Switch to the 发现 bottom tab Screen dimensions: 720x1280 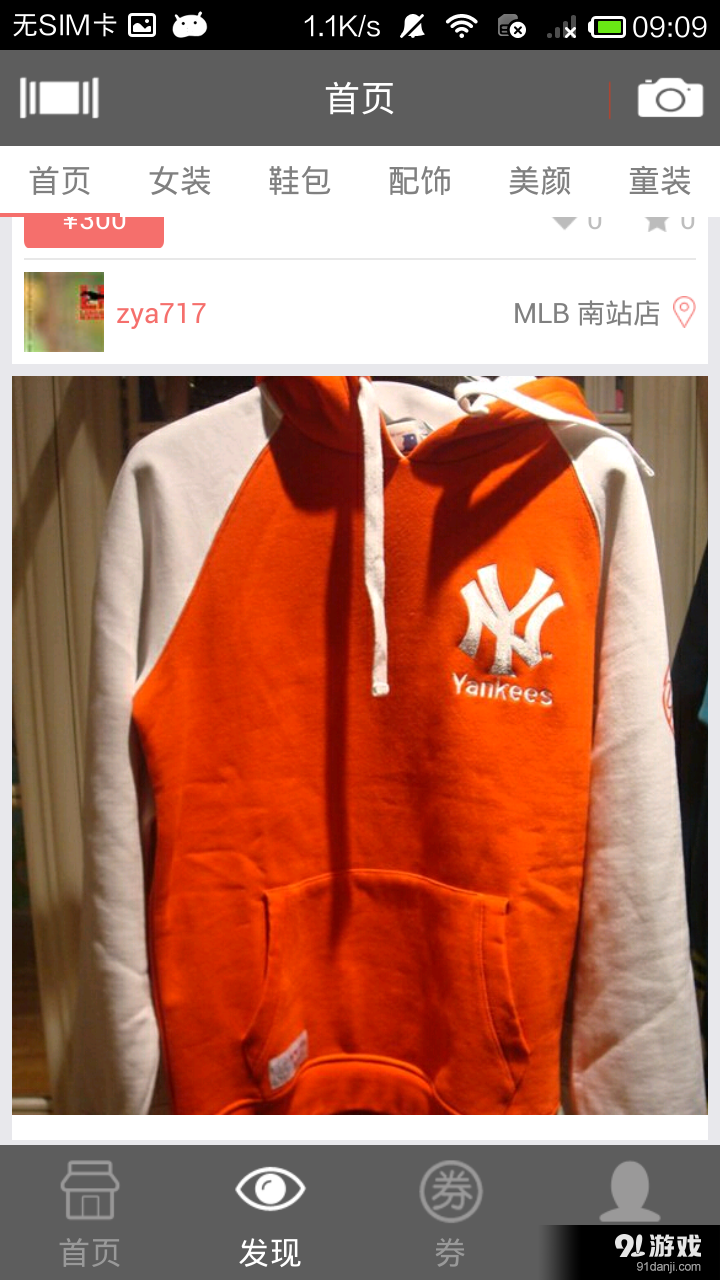[x=270, y=1213]
